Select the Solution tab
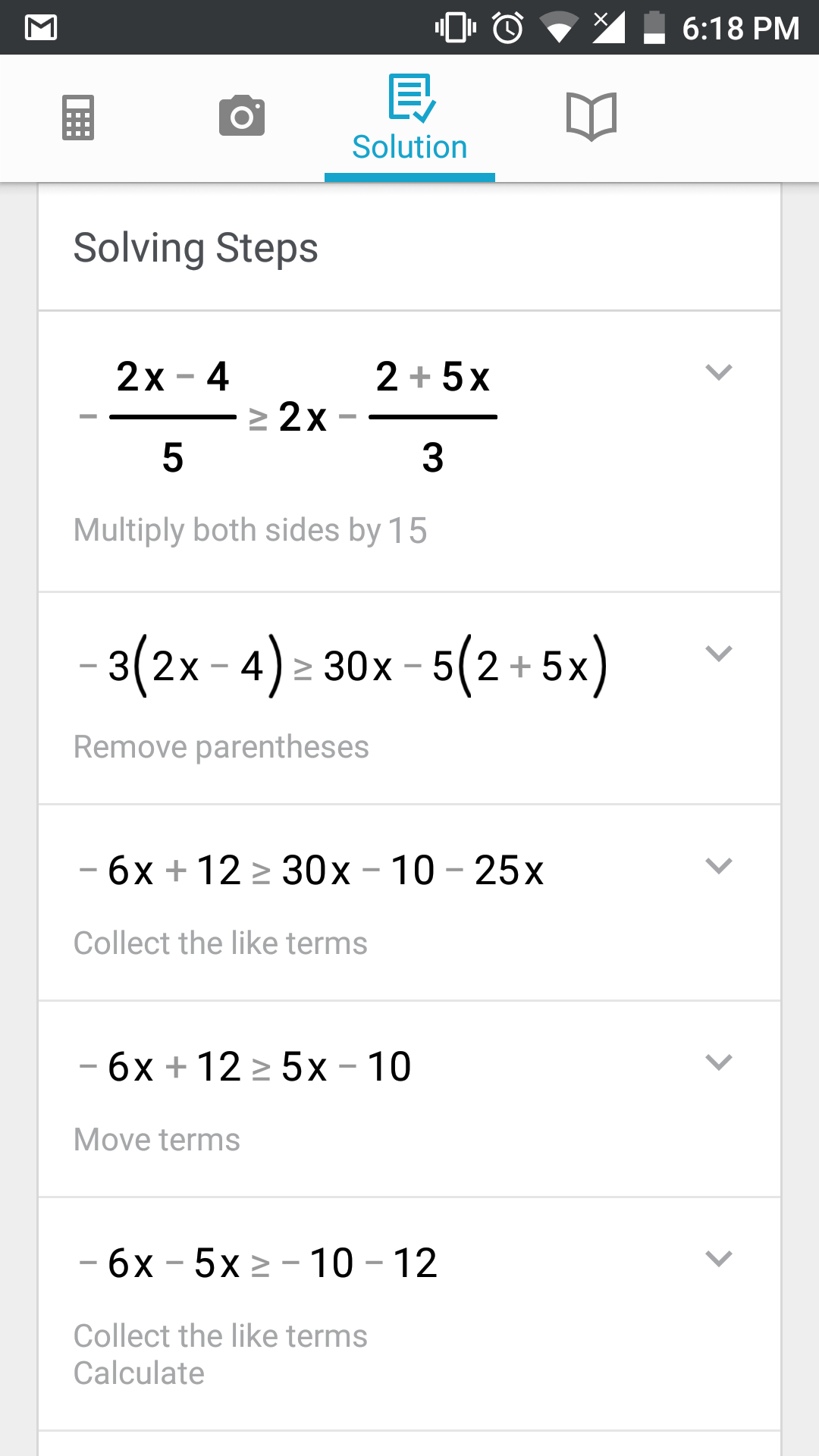Screen dimensions: 819x1456 (409, 119)
